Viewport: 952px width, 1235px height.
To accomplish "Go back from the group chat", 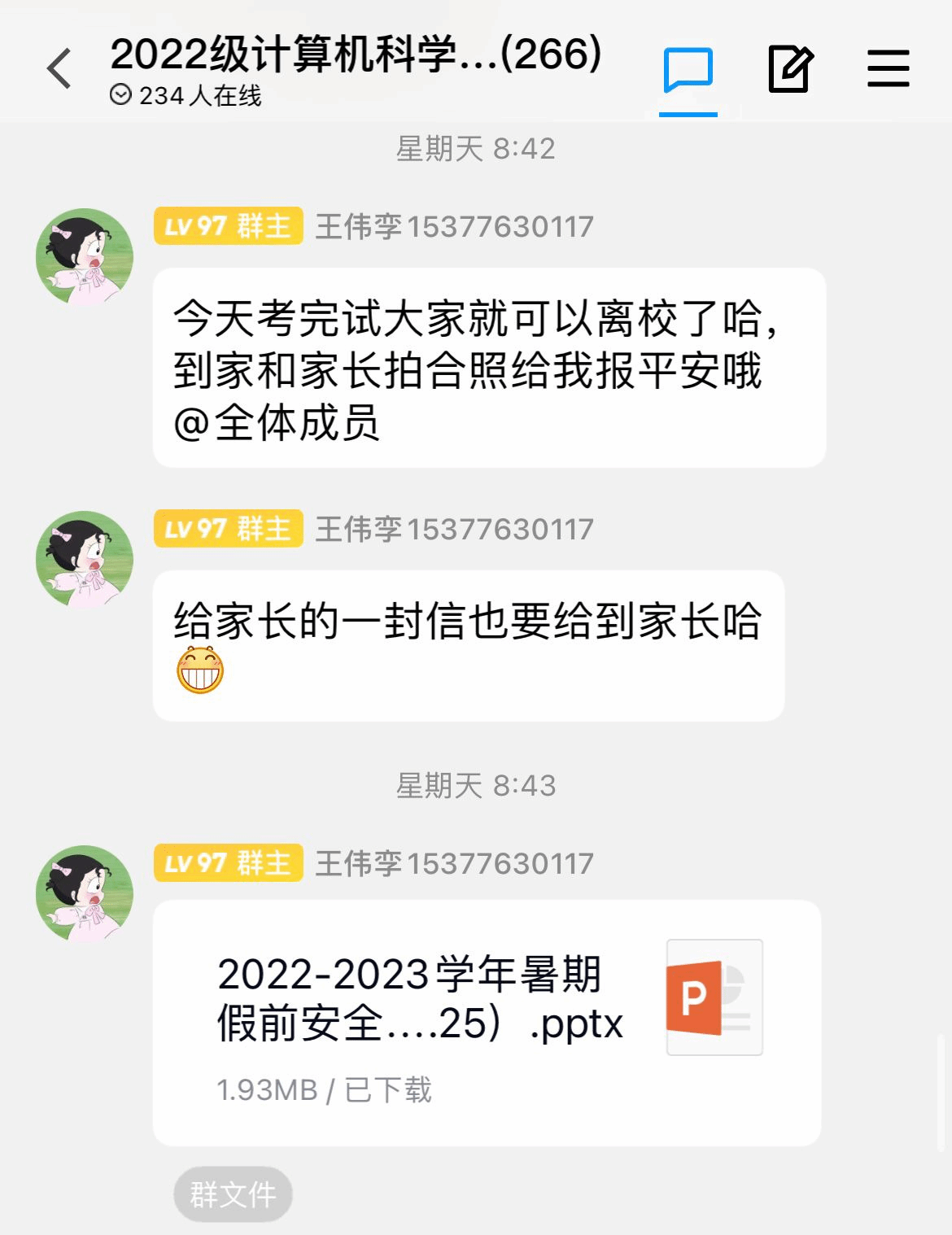I will 59,68.
